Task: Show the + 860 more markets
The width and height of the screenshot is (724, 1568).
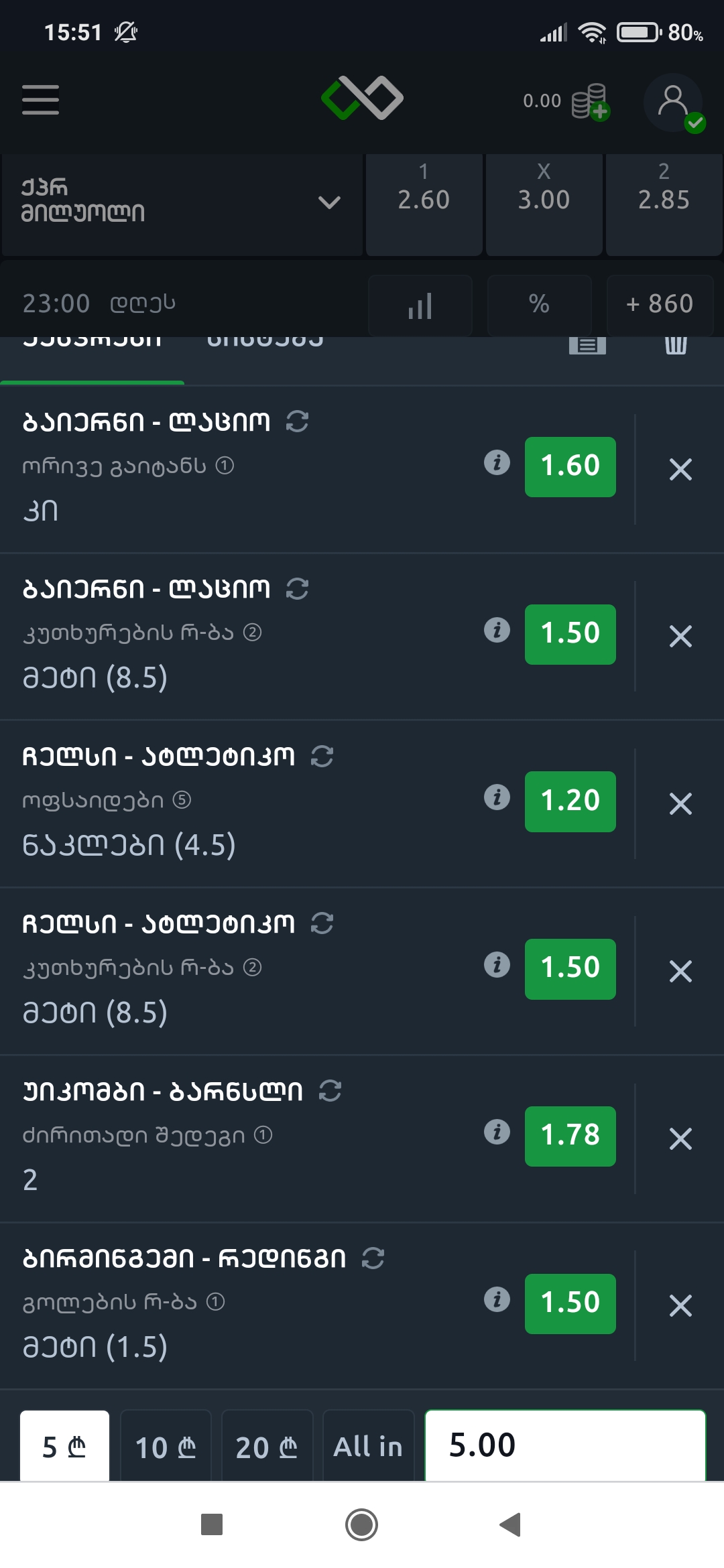Action: [x=660, y=305]
